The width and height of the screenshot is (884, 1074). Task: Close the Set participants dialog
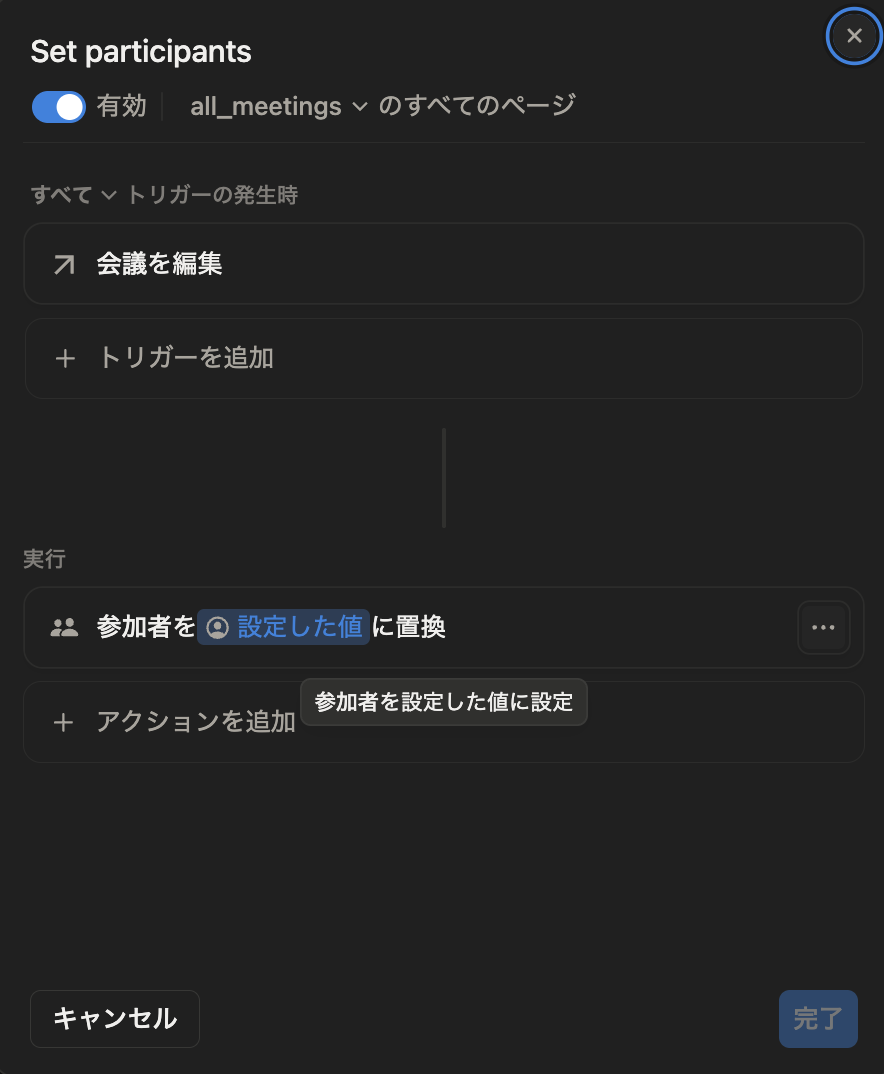(x=853, y=36)
